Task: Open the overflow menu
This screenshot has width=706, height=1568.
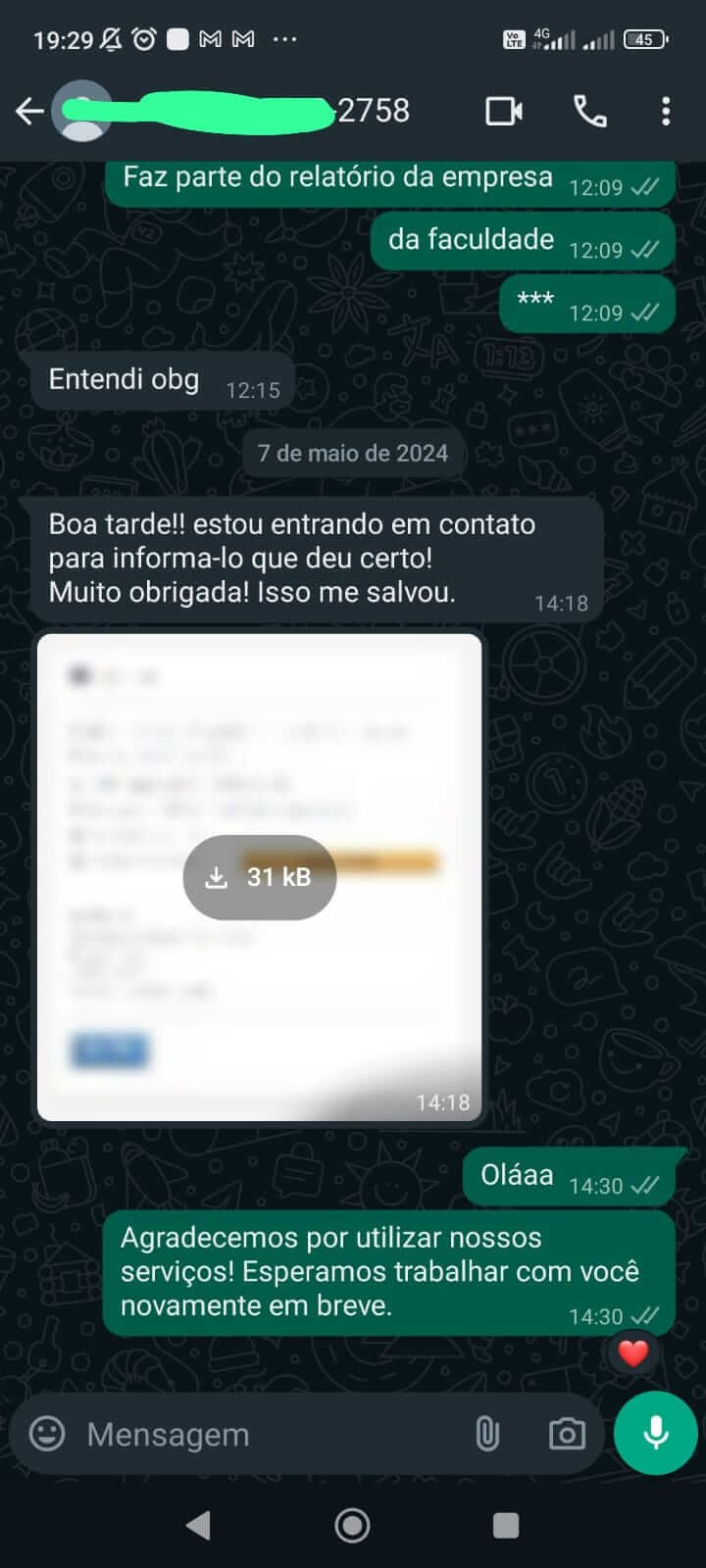Action: pyautogui.click(x=666, y=111)
